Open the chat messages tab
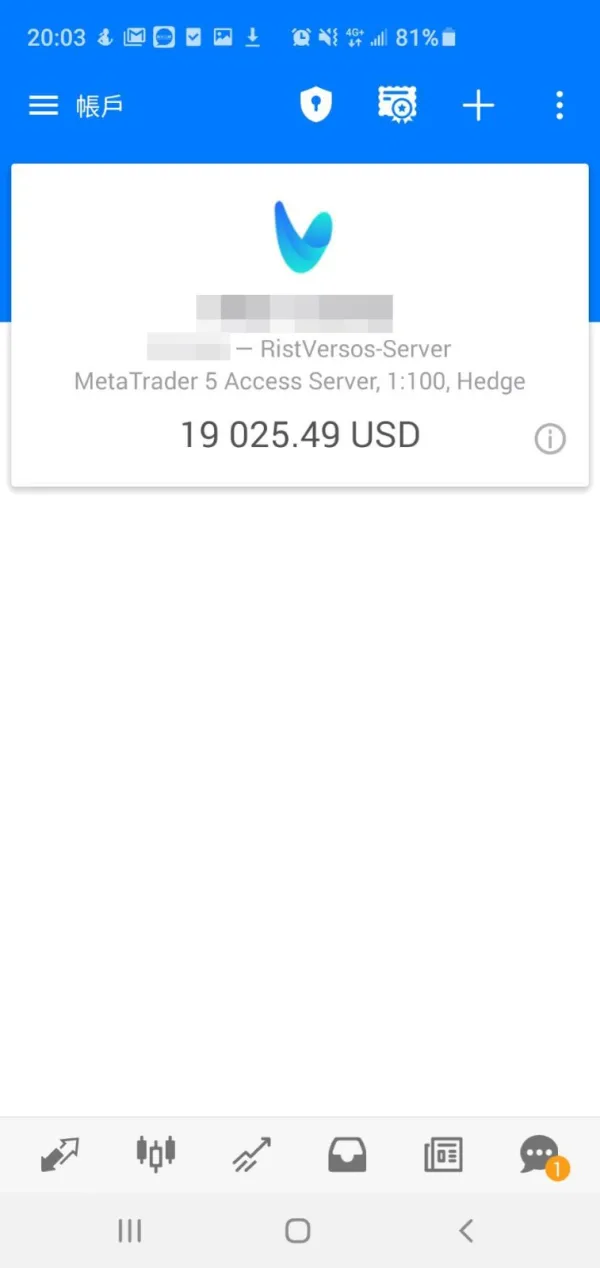This screenshot has width=600, height=1268. (x=540, y=1155)
